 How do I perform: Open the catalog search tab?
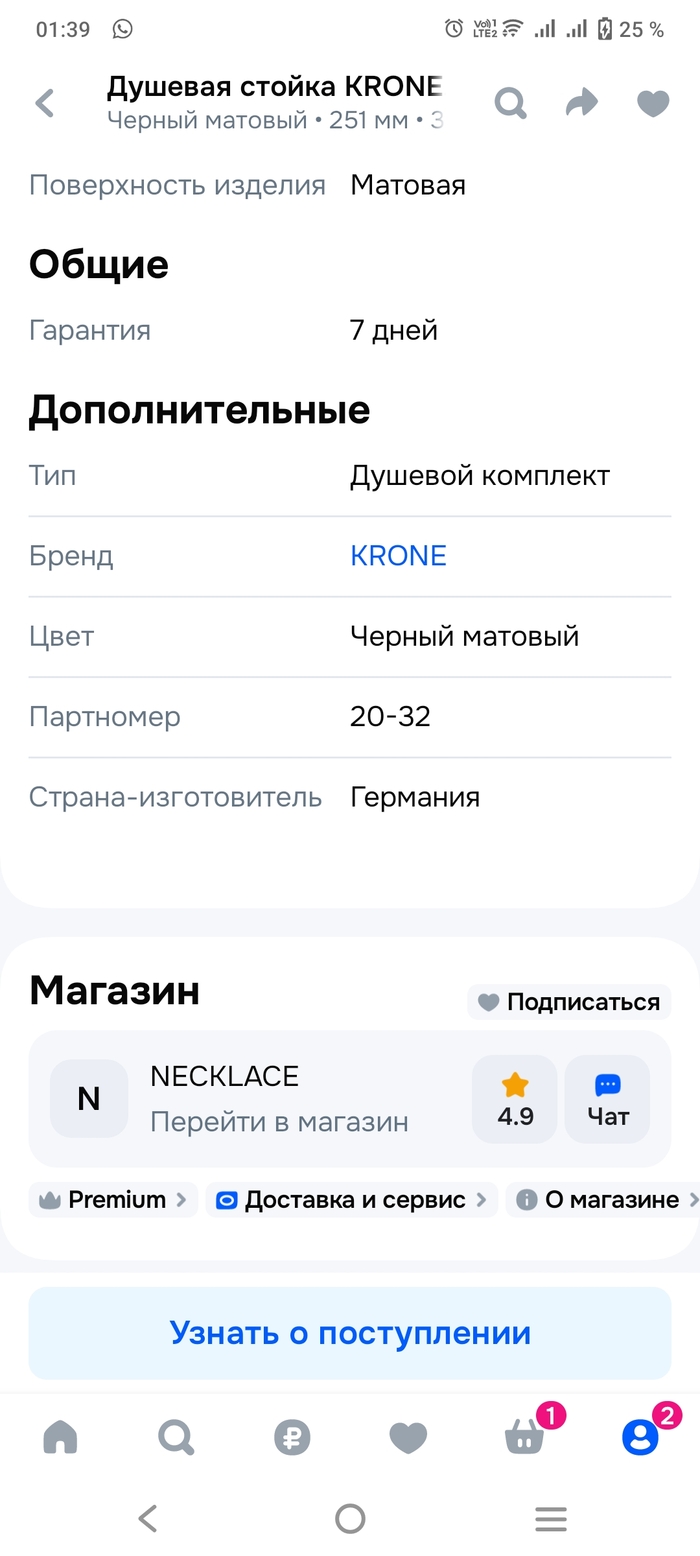point(176,1438)
